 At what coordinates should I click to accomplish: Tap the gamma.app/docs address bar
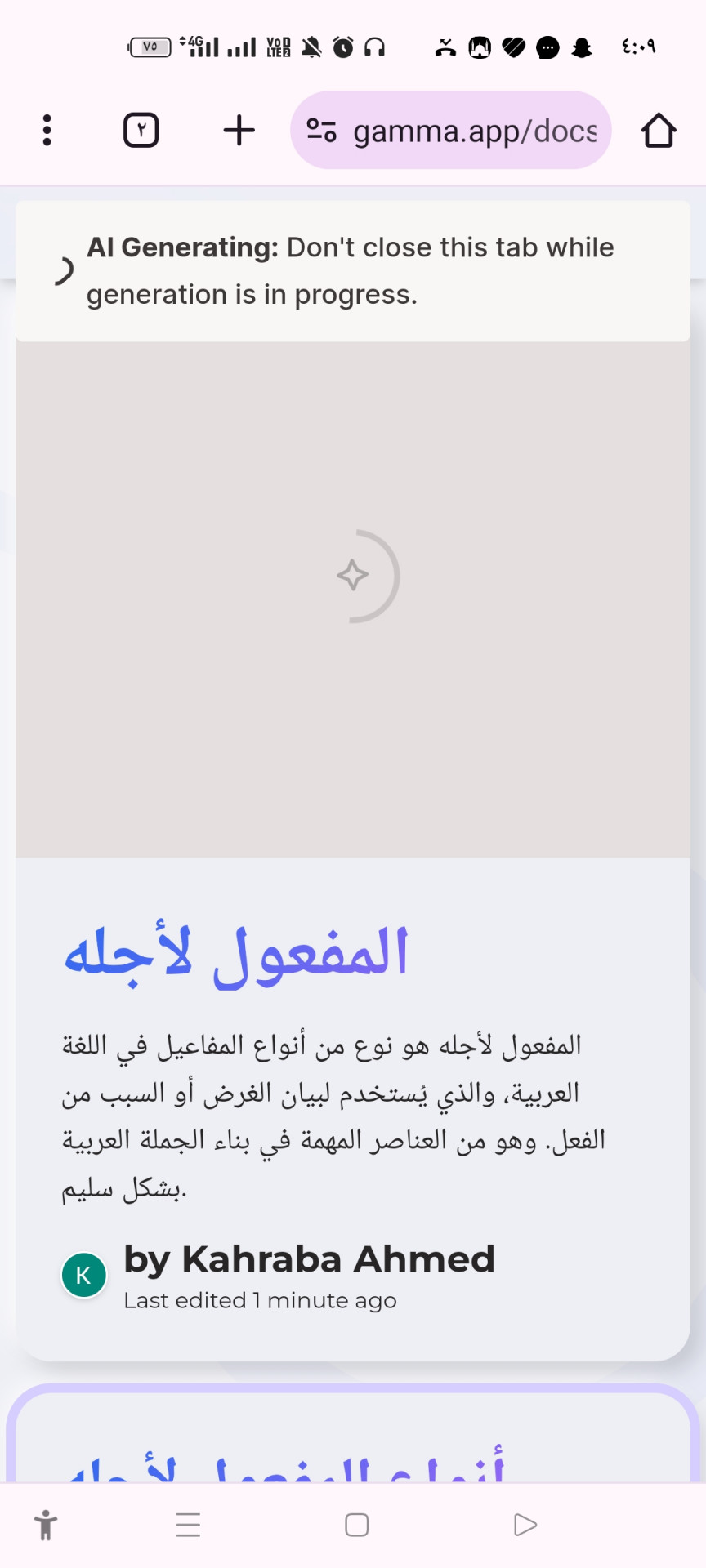coord(451,131)
